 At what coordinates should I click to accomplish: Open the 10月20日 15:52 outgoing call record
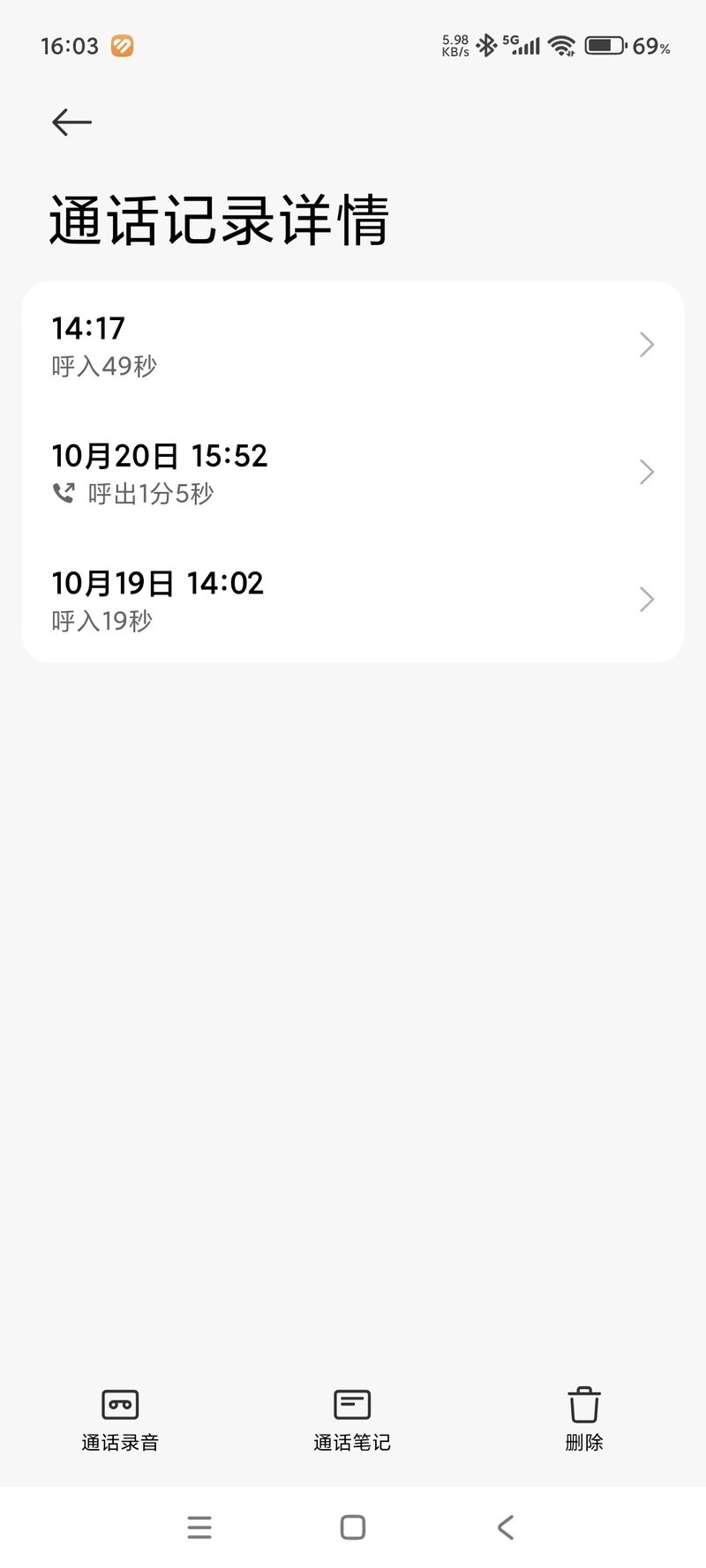click(x=353, y=473)
